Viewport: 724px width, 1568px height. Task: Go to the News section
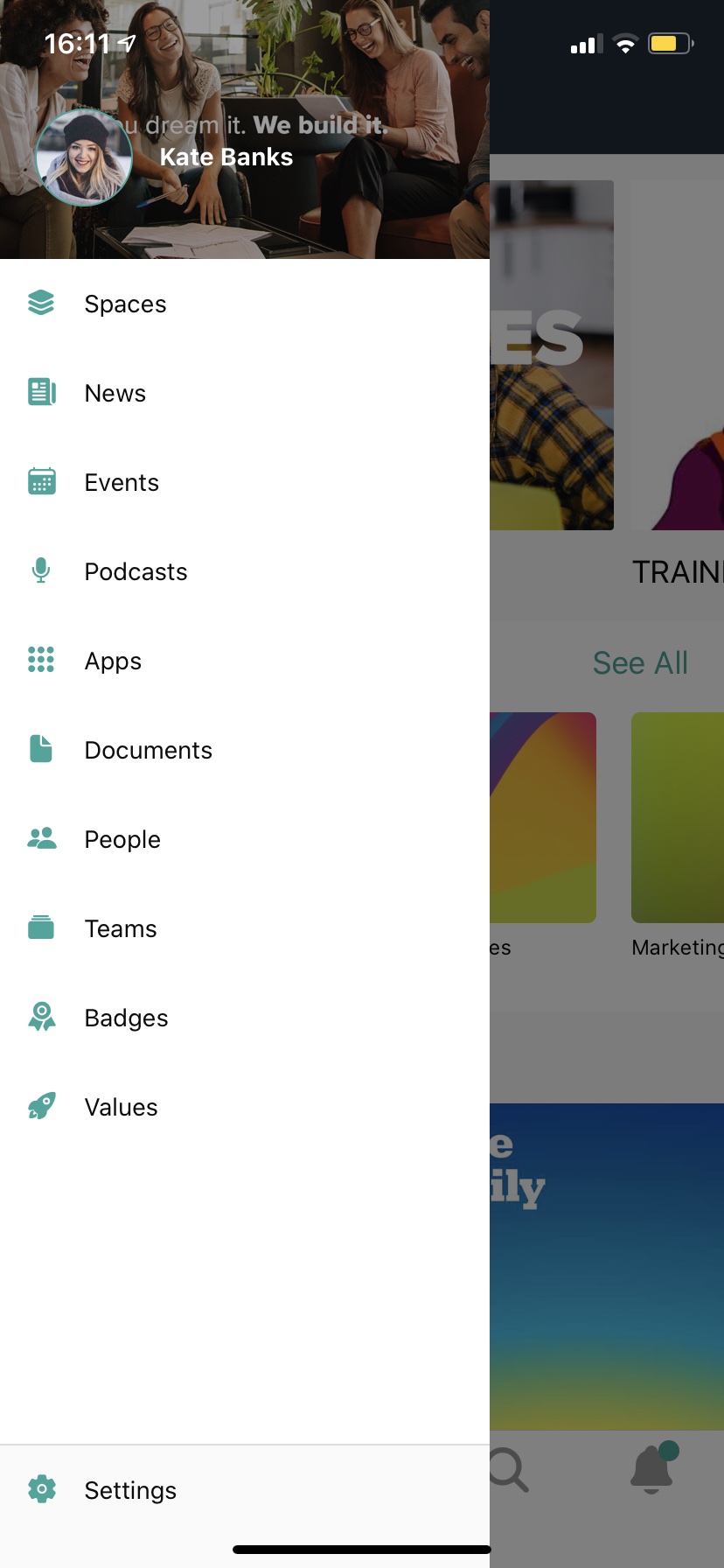point(115,393)
